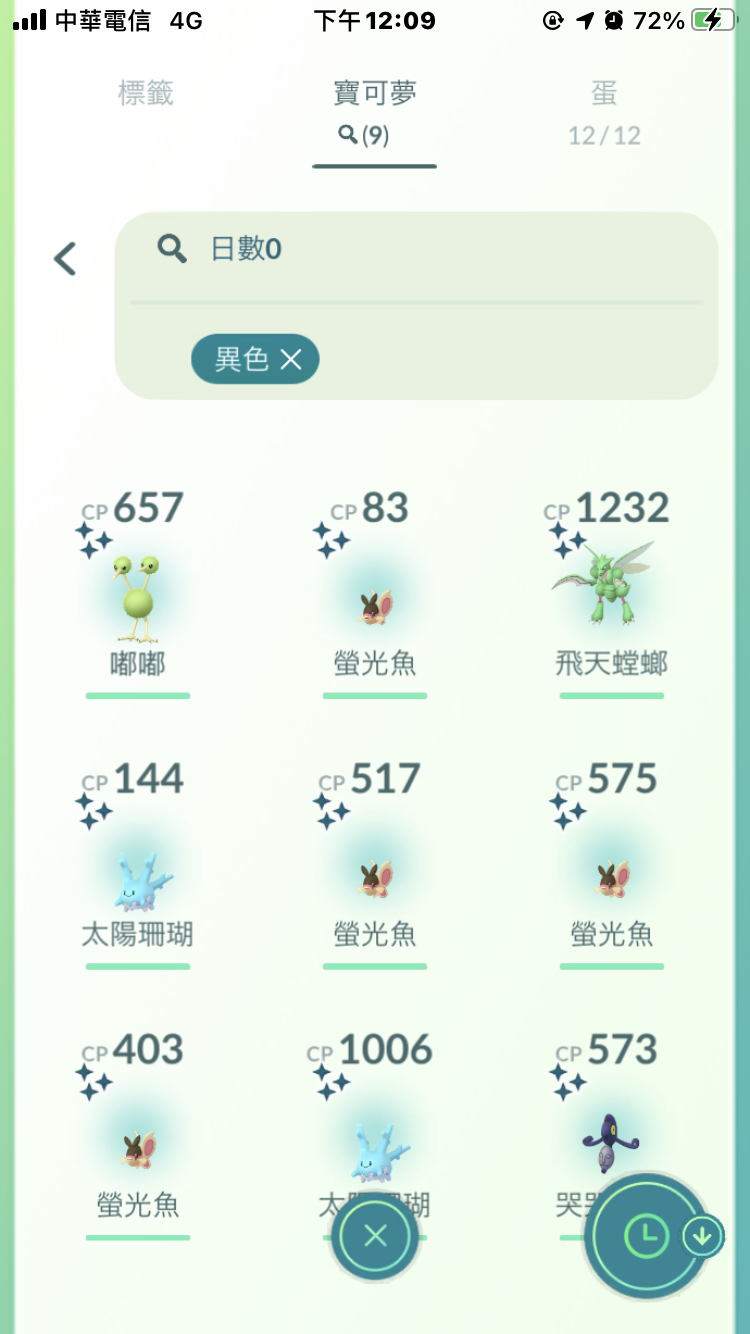Screen dimensions: 750x1334
Task: Remove the 異色 filter chip
Action: tap(291, 360)
